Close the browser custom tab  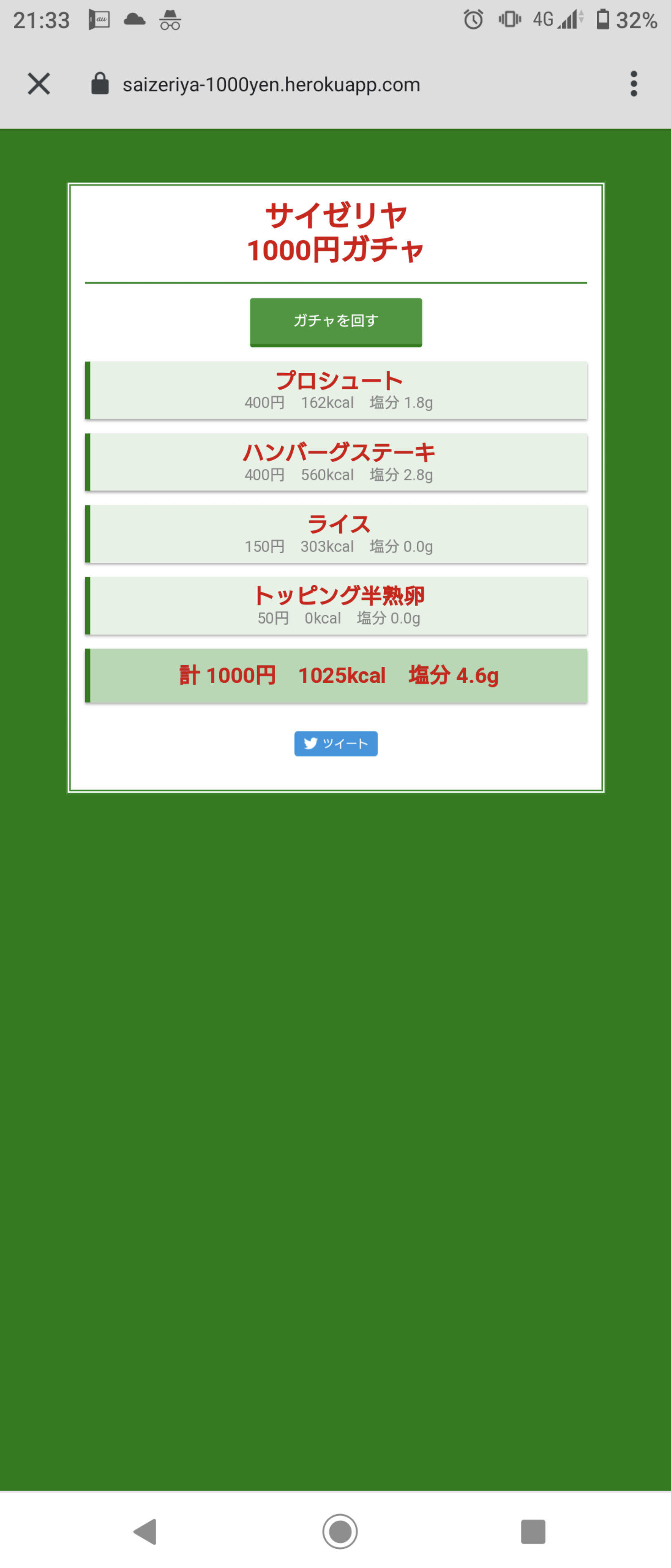(x=38, y=84)
